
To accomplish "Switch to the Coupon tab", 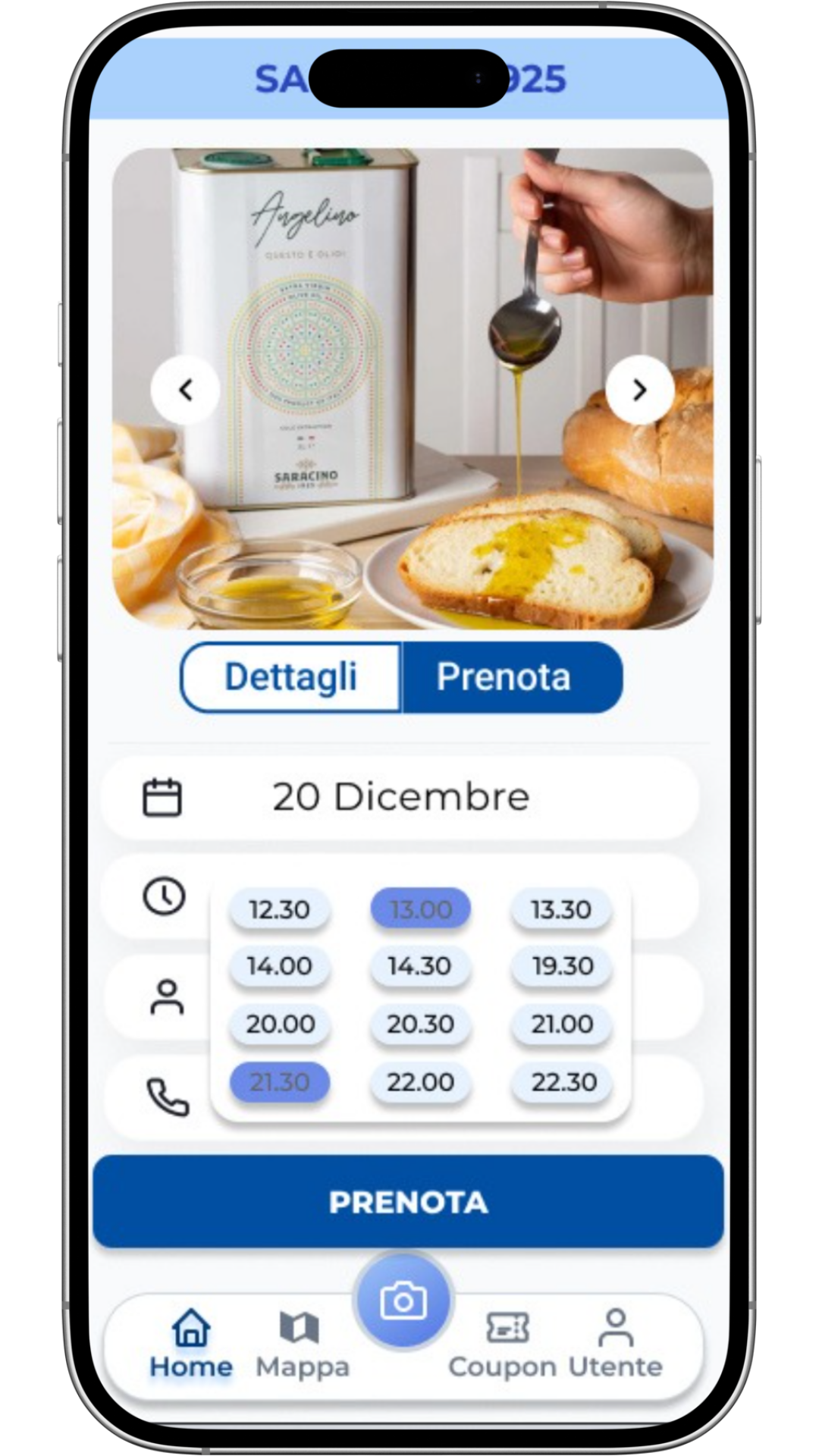I will click(x=503, y=1344).
